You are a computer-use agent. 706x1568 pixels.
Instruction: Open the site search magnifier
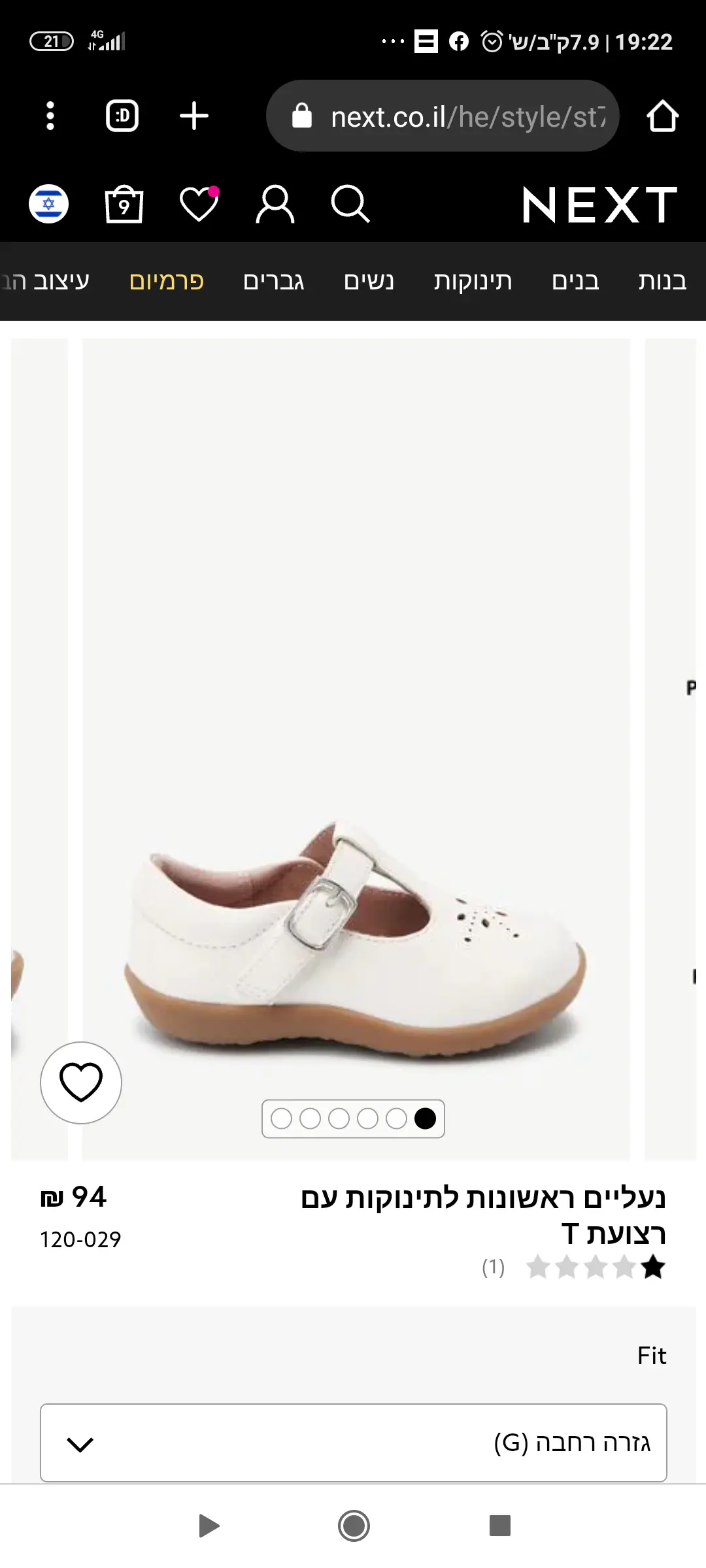click(x=350, y=204)
